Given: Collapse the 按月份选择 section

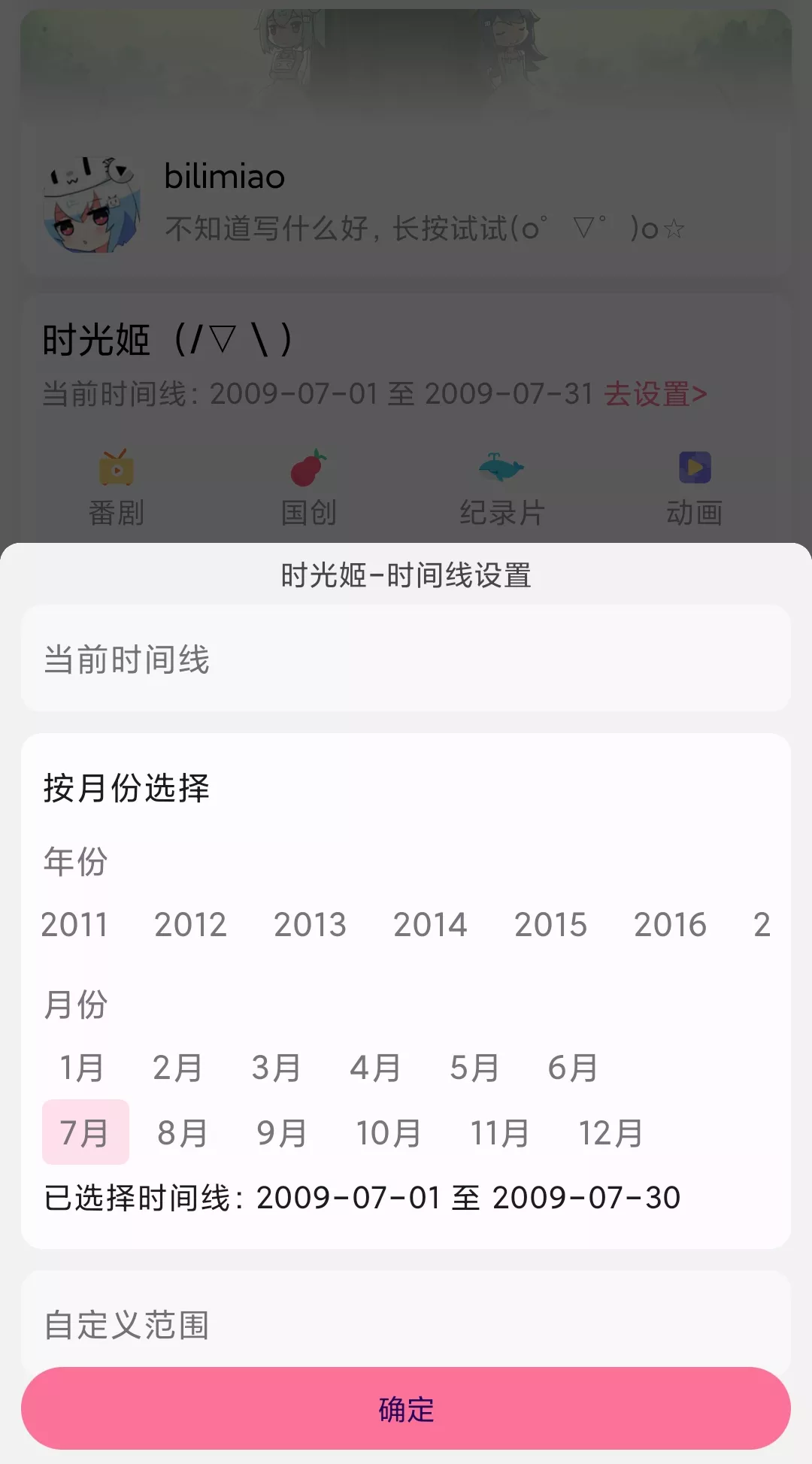Looking at the screenshot, I should [x=126, y=790].
